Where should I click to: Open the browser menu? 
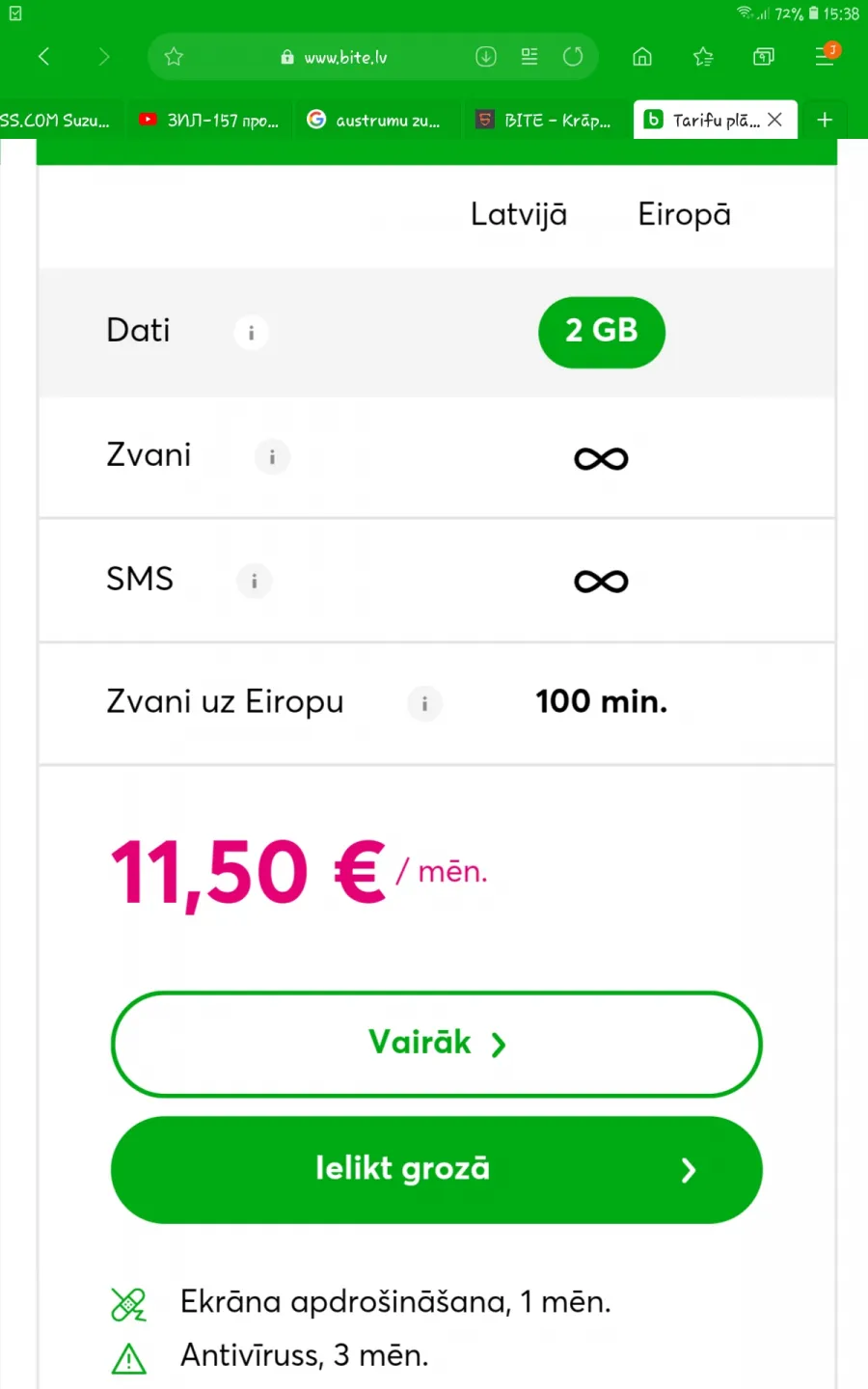tap(827, 56)
